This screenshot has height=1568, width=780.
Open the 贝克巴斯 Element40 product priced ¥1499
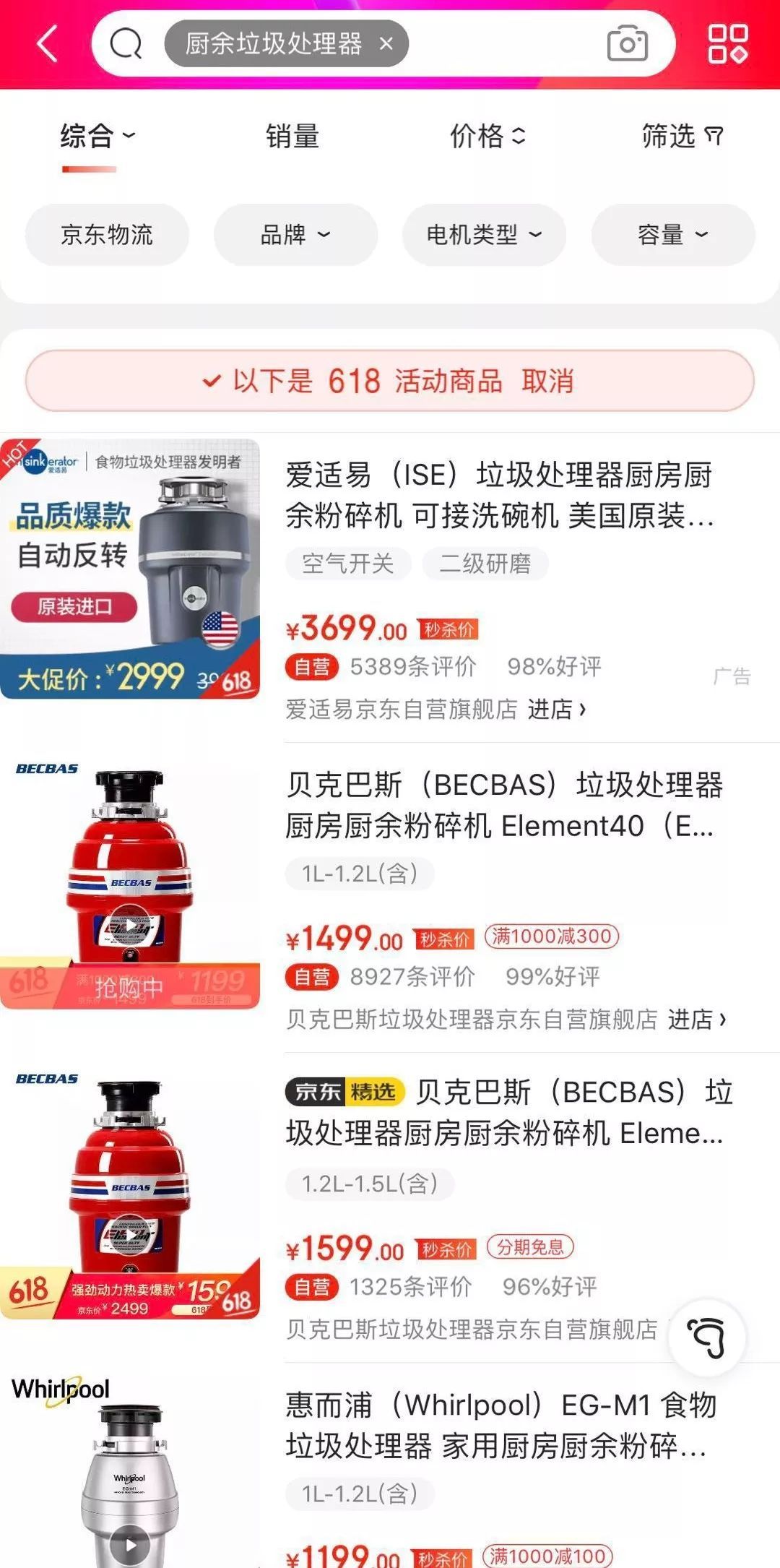[x=503, y=805]
